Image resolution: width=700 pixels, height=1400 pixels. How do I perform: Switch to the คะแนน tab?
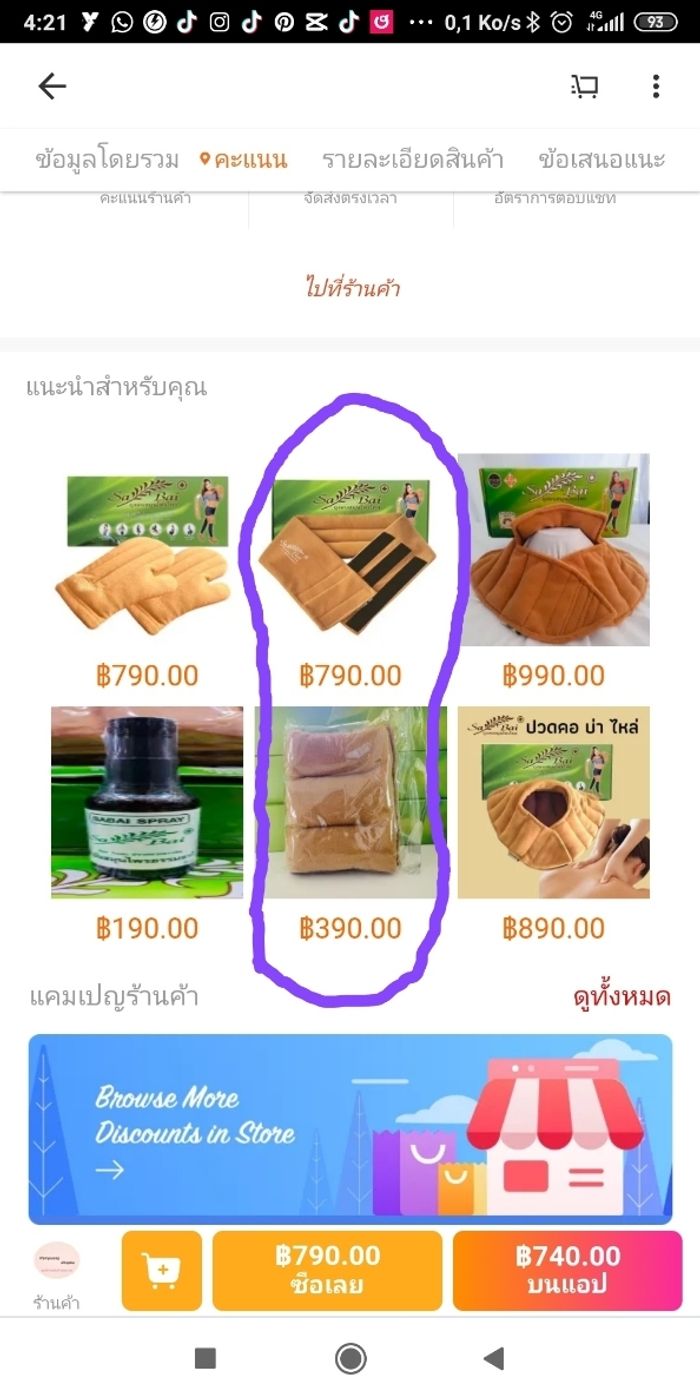[244, 159]
